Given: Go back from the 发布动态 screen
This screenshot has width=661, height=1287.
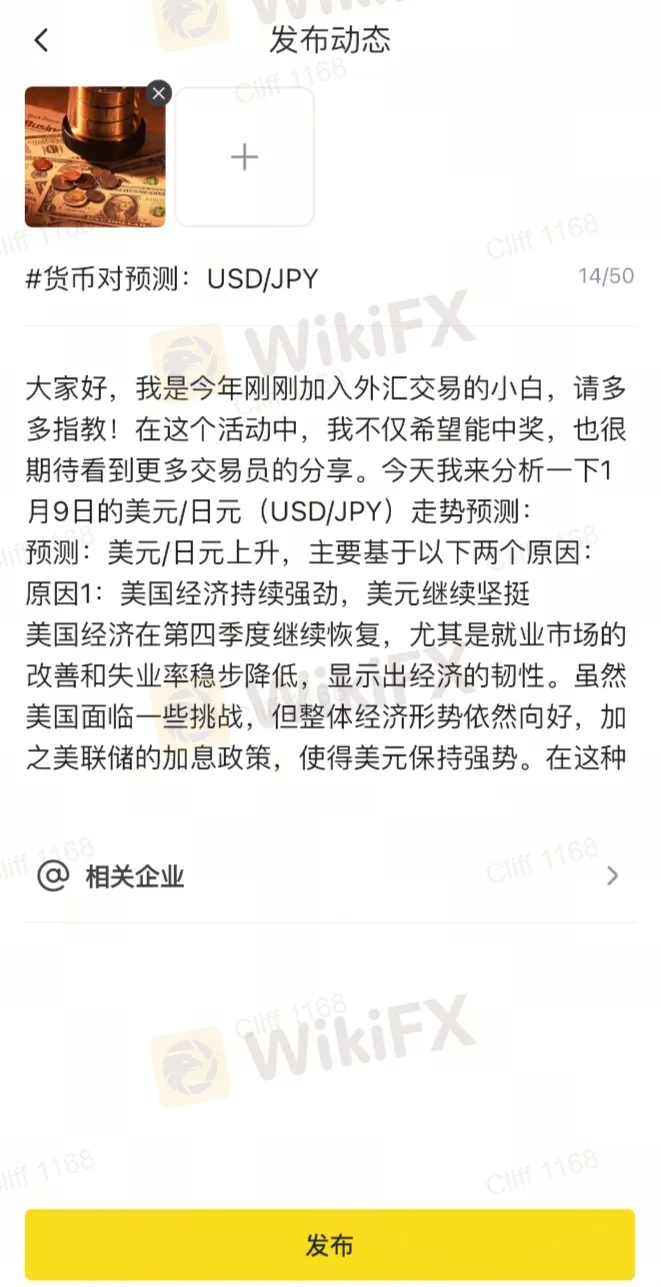Looking at the screenshot, I should [41, 40].
